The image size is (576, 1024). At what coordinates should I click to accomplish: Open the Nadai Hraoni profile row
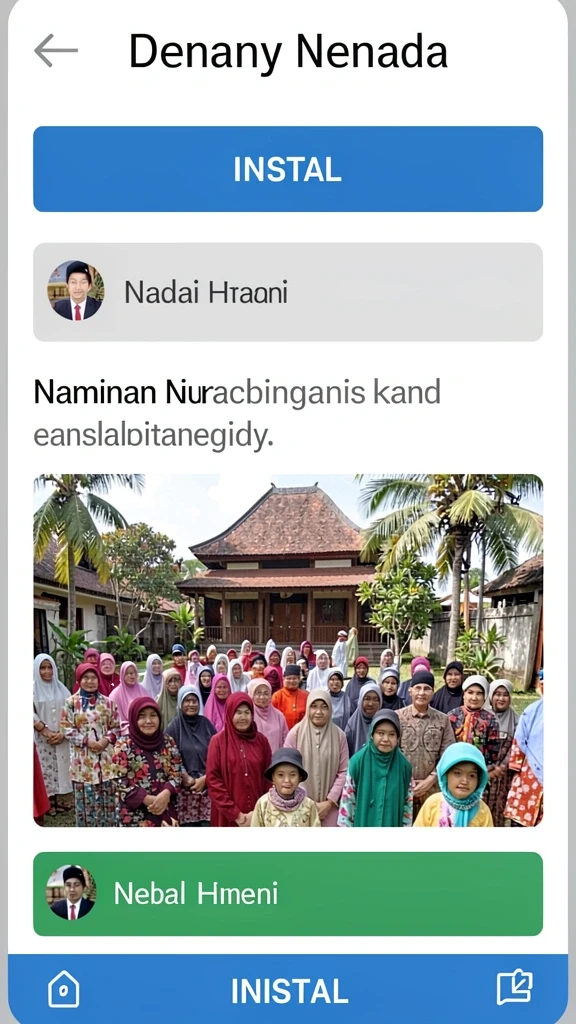coord(288,292)
